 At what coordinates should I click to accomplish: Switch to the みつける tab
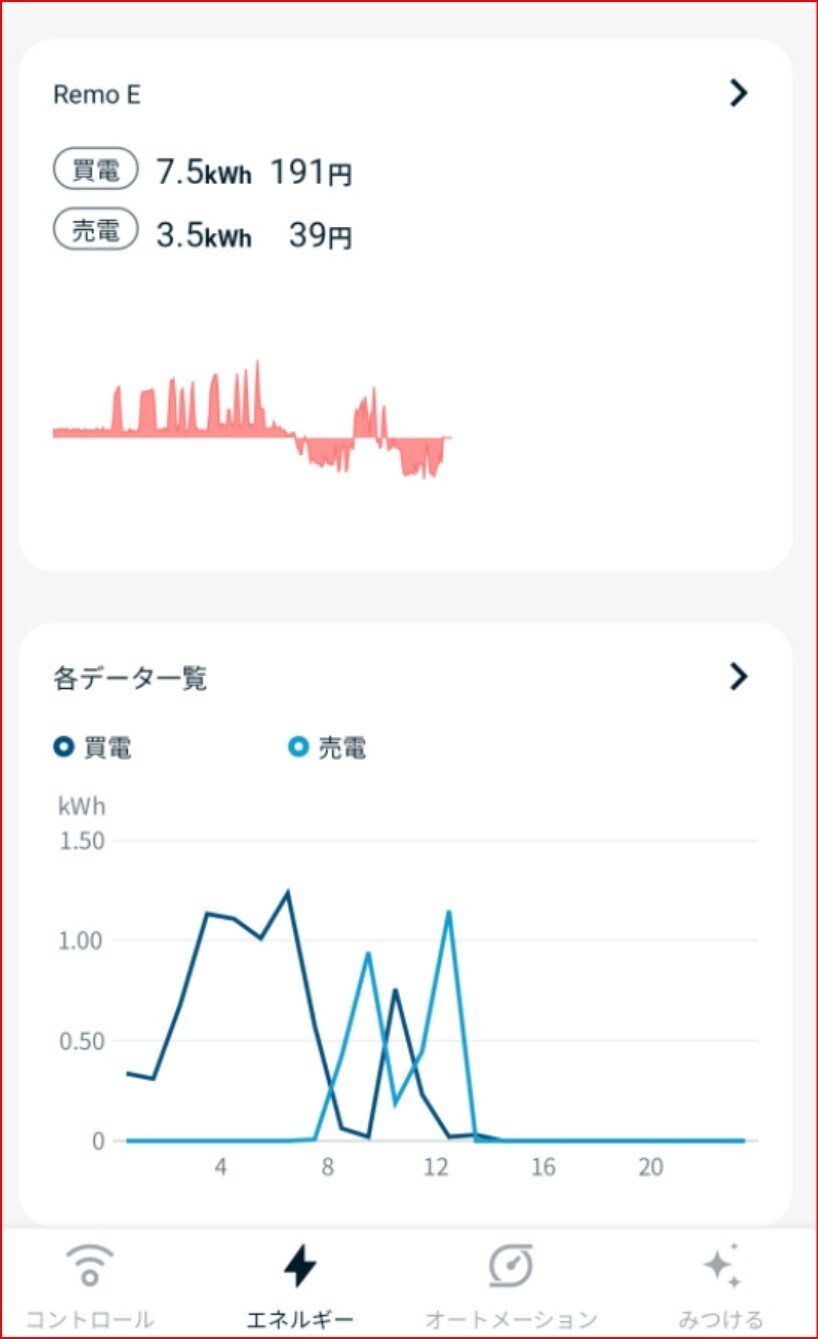pyautogui.click(x=723, y=1285)
